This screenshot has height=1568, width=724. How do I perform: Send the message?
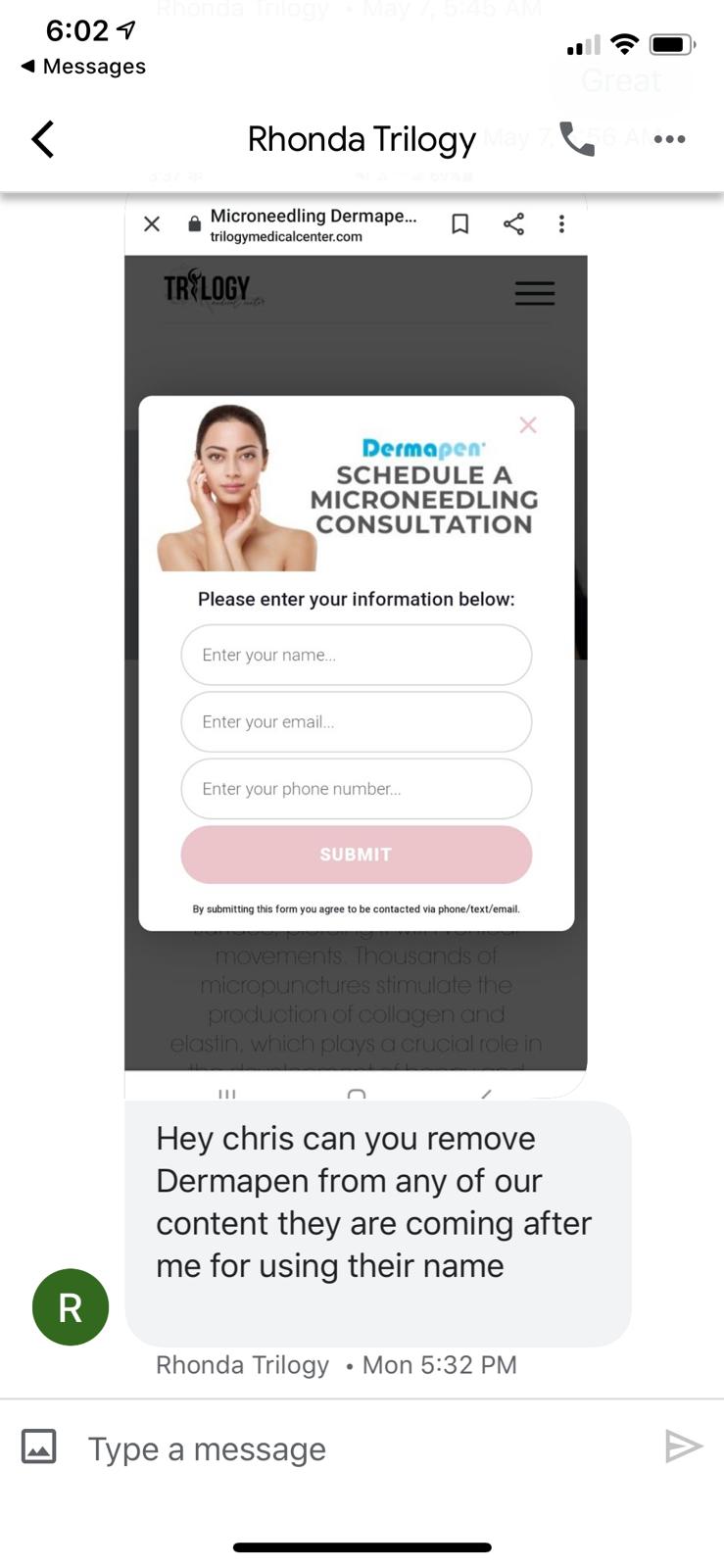(x=684, y=1445)
